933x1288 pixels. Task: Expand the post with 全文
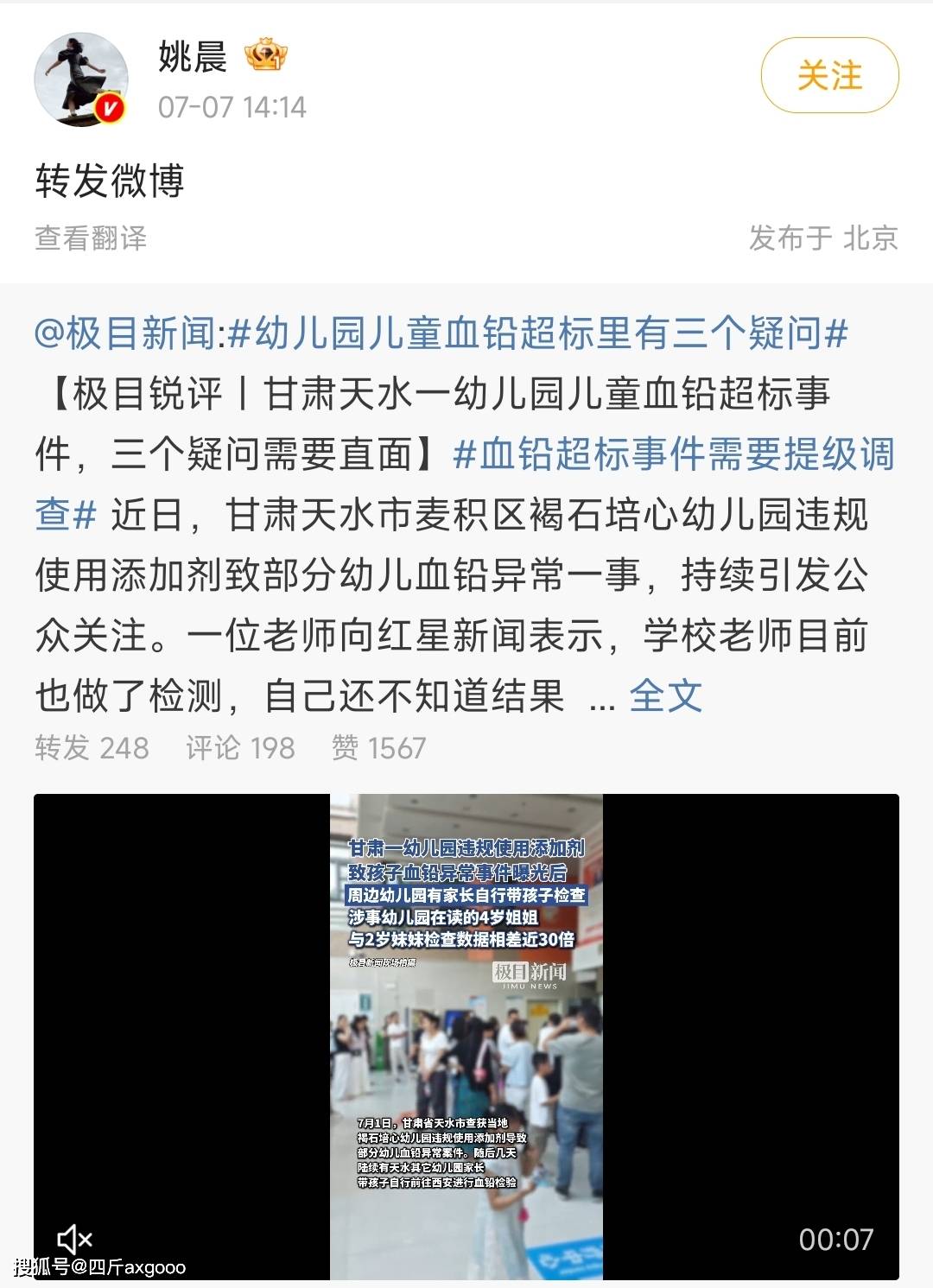pyautogui.click(x=665, y=695)
